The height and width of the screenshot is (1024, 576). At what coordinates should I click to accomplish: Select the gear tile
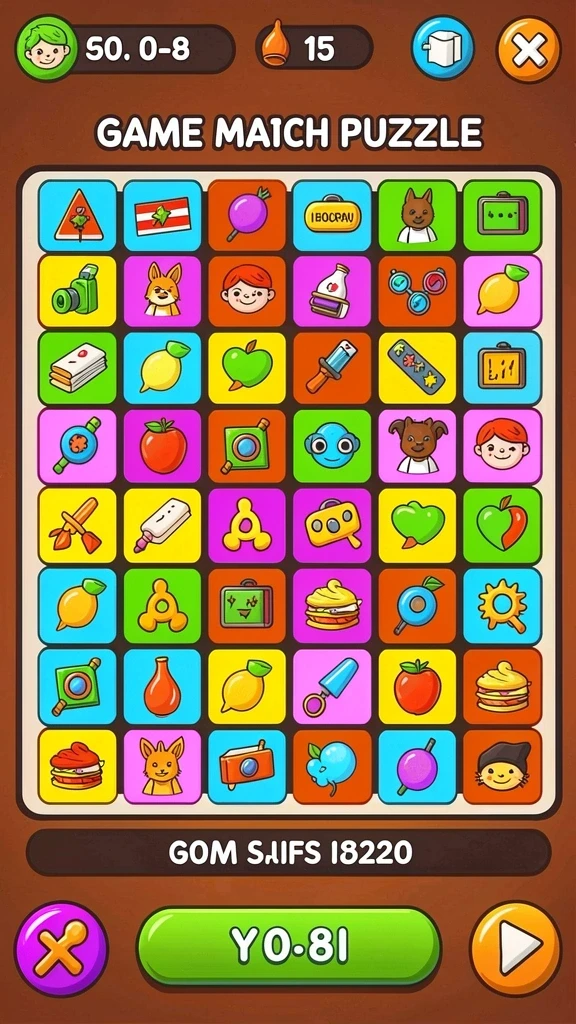coord(502,606)
